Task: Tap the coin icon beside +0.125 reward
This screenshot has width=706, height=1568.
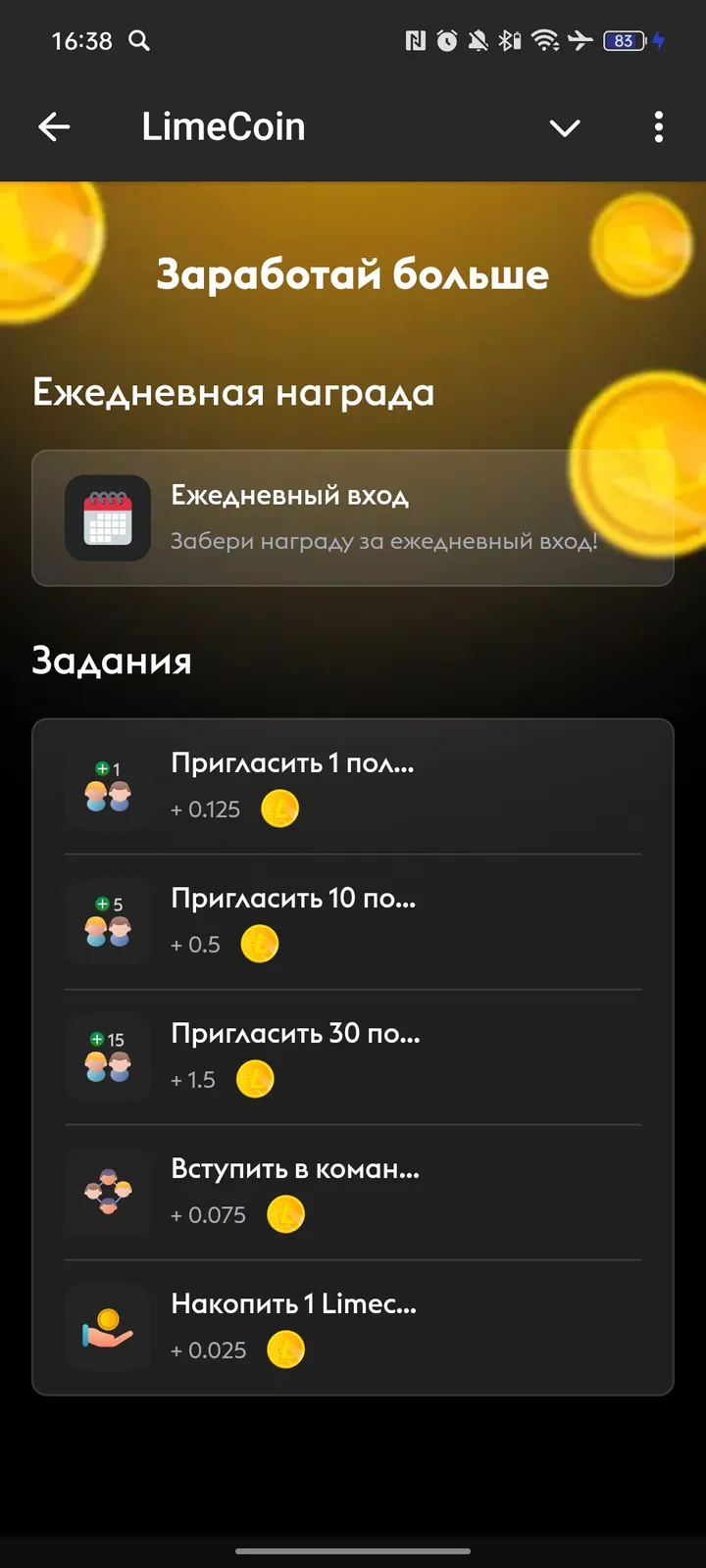Action: point(279,808)
